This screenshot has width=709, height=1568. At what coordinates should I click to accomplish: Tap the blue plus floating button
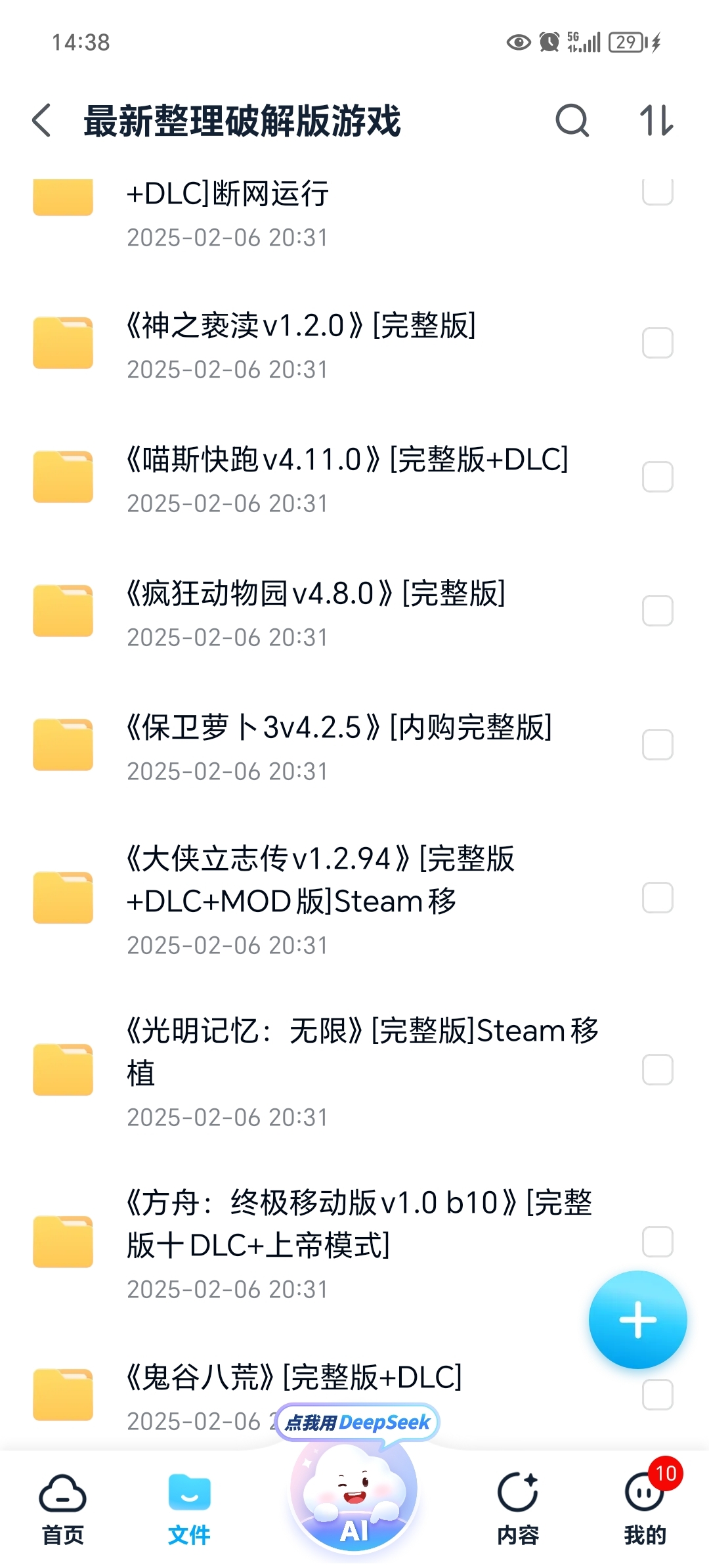pyautogui.click(x=637, y=1320)
